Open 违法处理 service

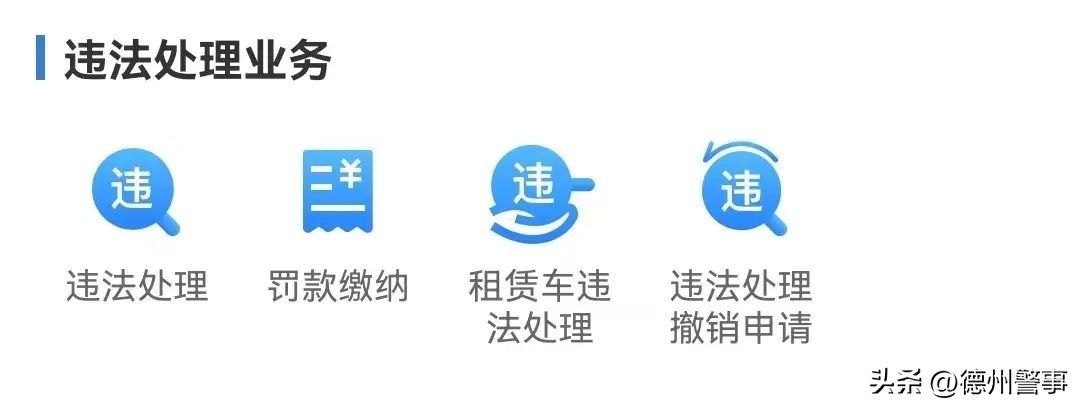coord(136,193)
